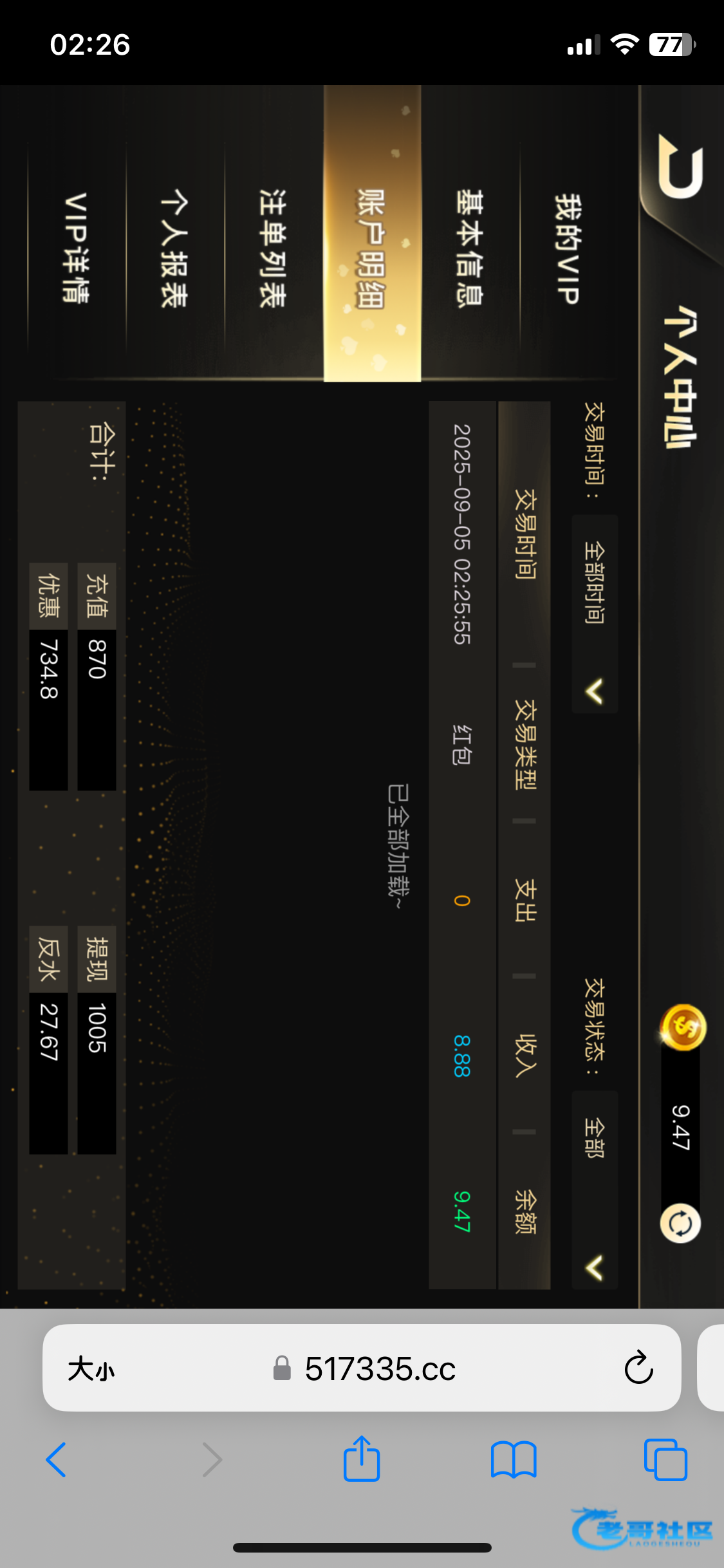Share this page via Safari share button

pos(362,1459)
